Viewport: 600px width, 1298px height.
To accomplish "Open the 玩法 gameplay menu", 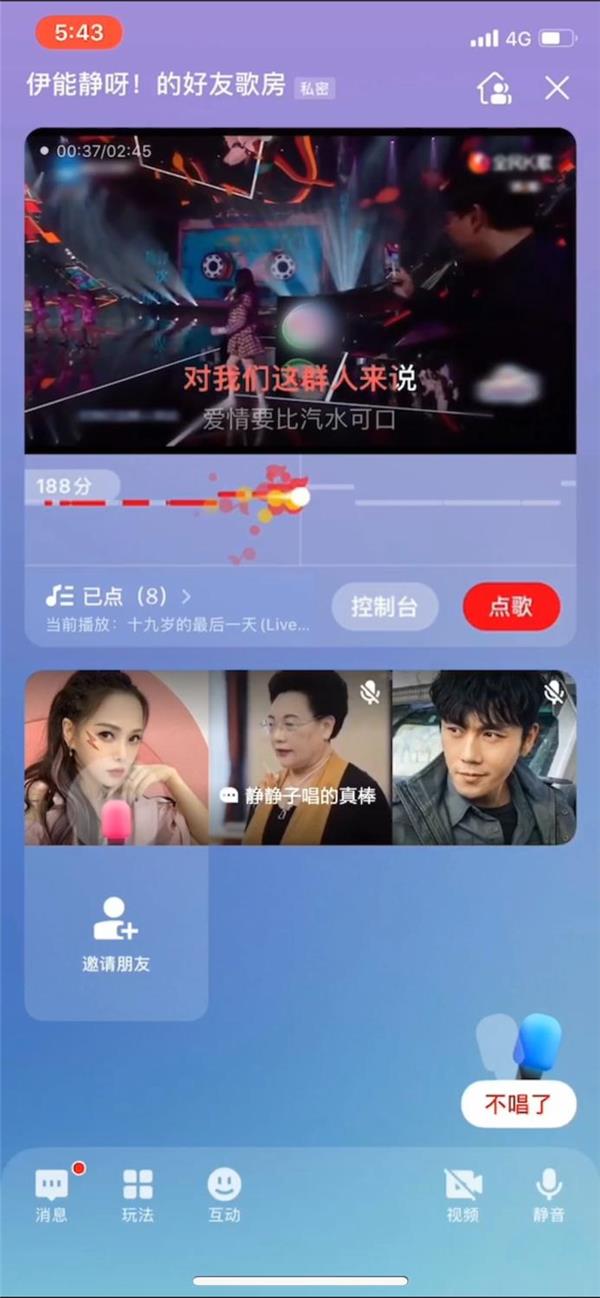I will click(138, 1195).
